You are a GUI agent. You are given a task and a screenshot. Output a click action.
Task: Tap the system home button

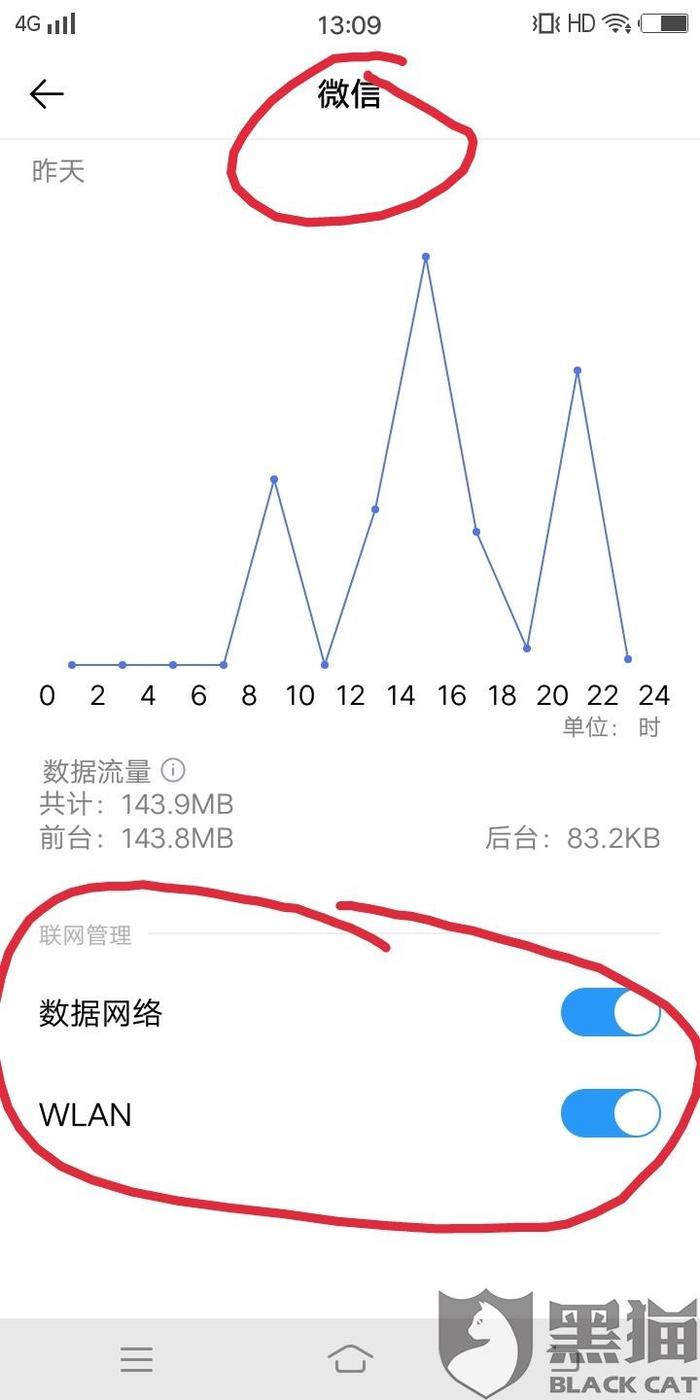(x=350, y=1358)
